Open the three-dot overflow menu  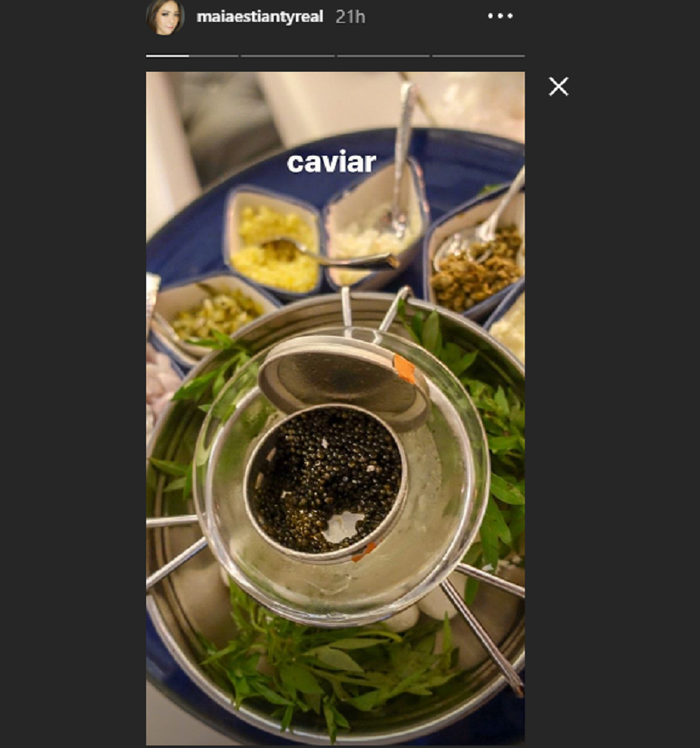(500, 17)
